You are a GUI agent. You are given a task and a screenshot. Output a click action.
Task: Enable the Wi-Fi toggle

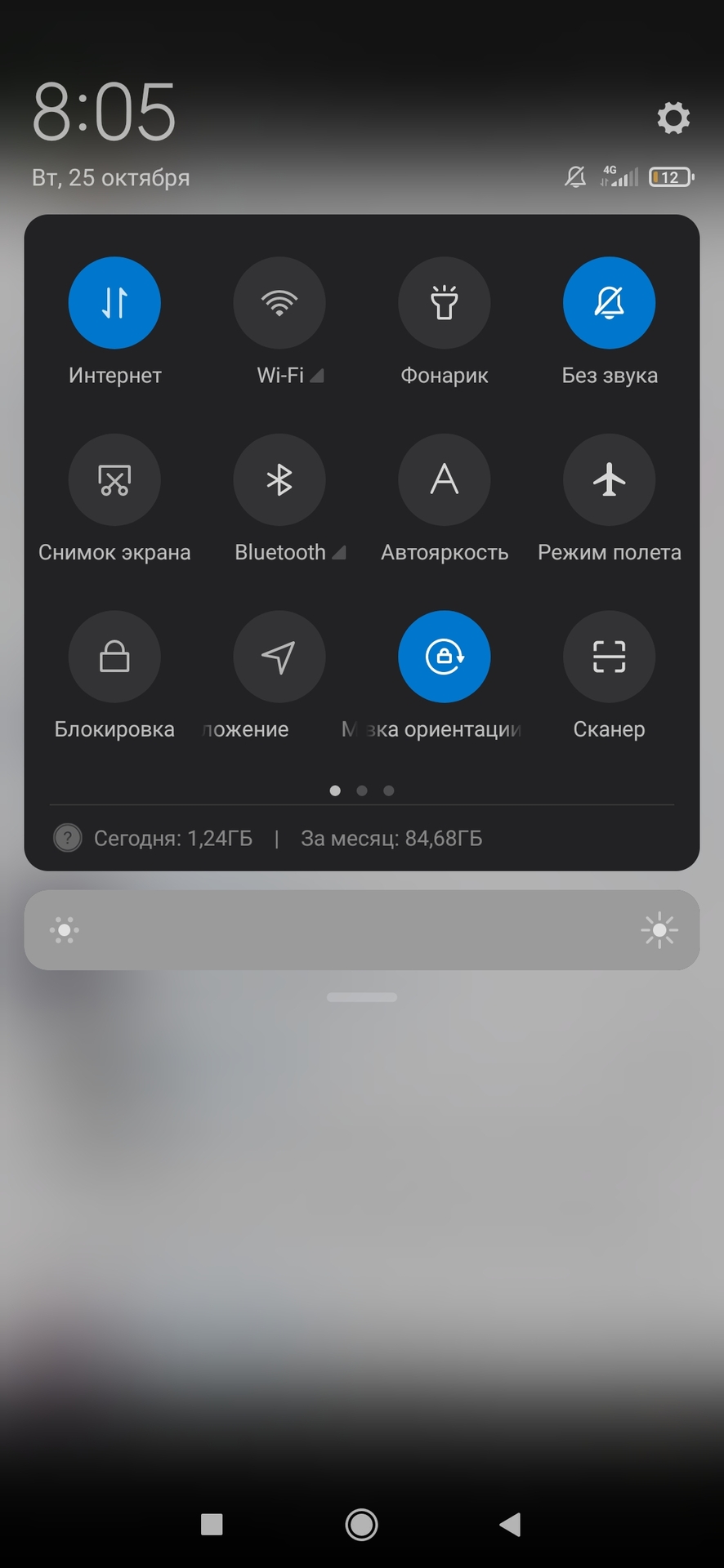click(279, 303)
